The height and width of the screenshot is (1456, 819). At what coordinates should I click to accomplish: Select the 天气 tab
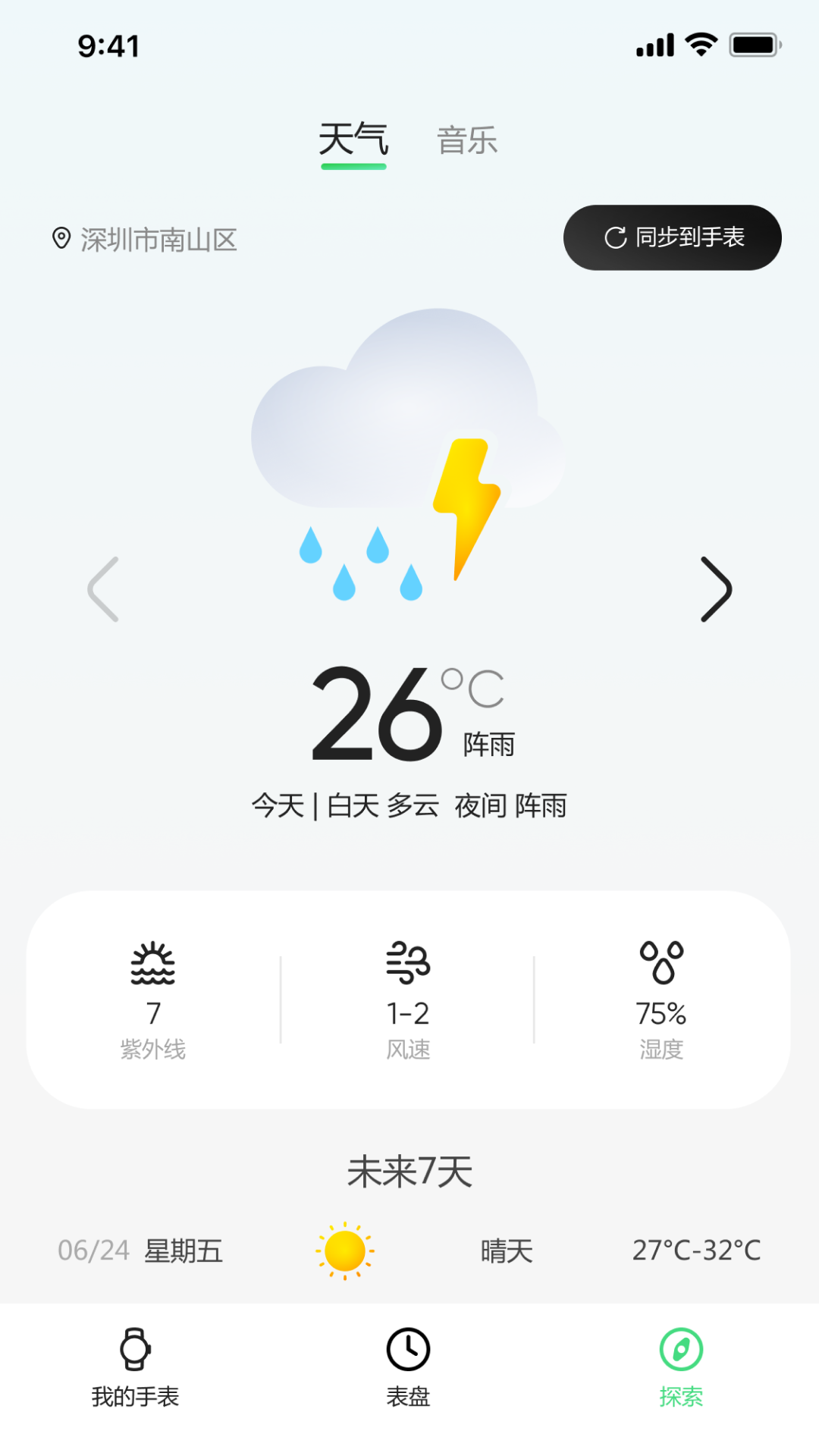coord(353,141)
